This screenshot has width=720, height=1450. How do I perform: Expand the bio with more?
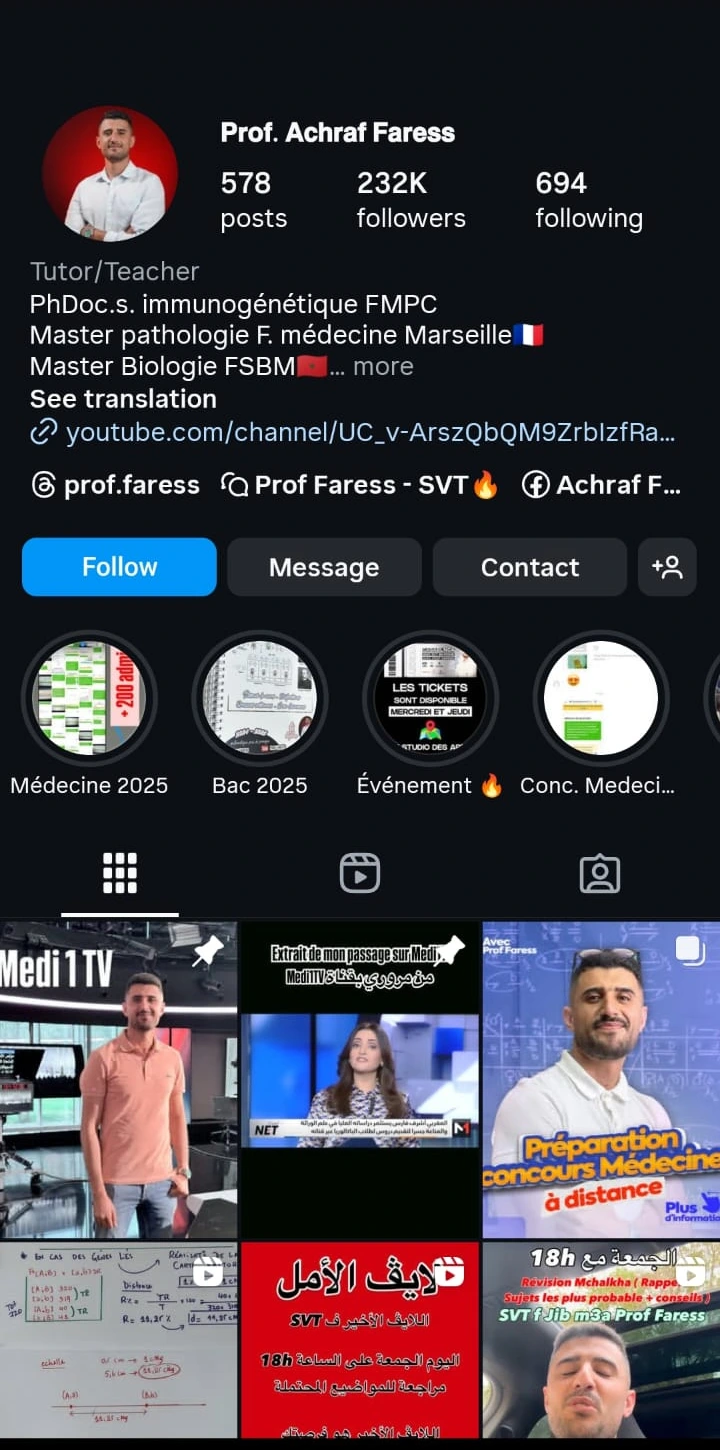coord(383,366)
